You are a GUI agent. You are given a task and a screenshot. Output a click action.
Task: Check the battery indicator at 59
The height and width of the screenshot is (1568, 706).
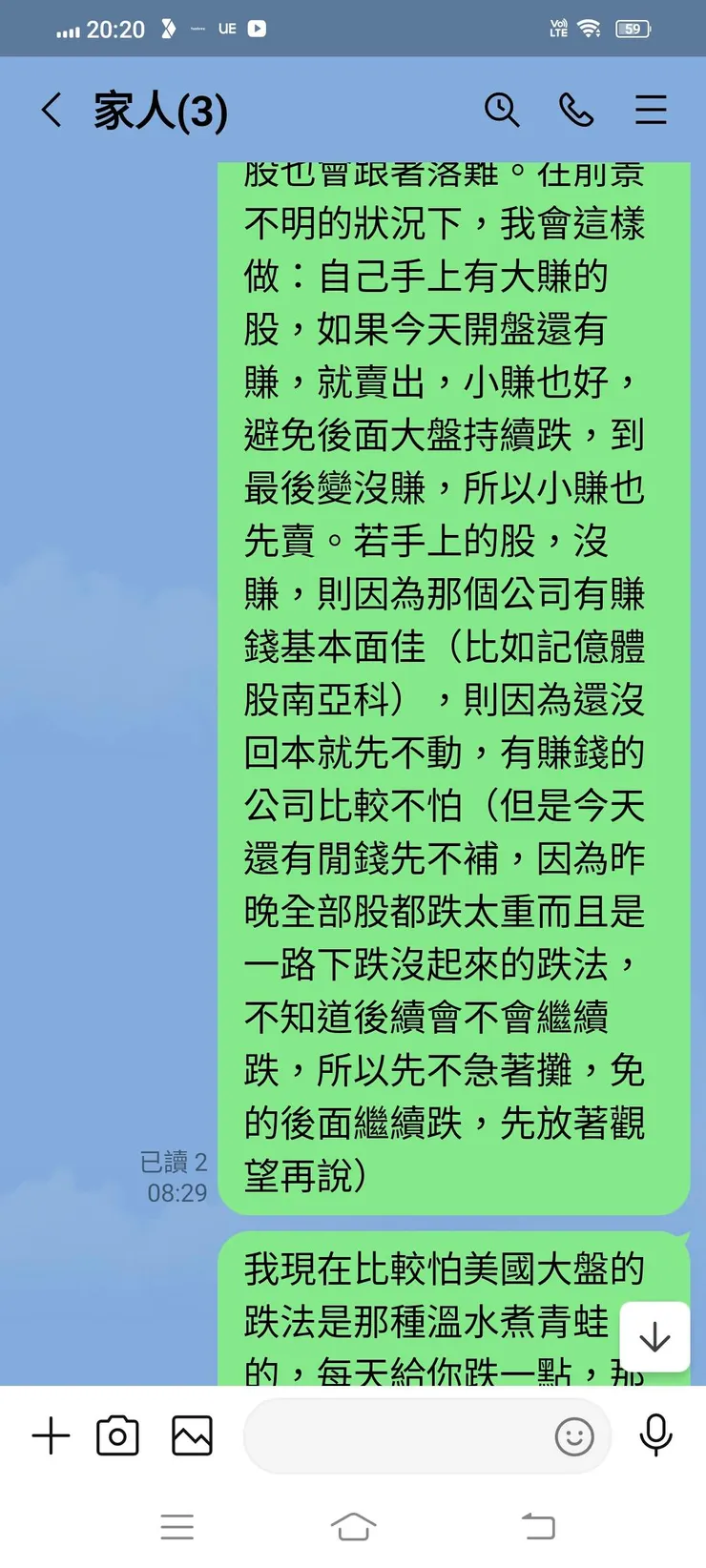tap(630, 28)
